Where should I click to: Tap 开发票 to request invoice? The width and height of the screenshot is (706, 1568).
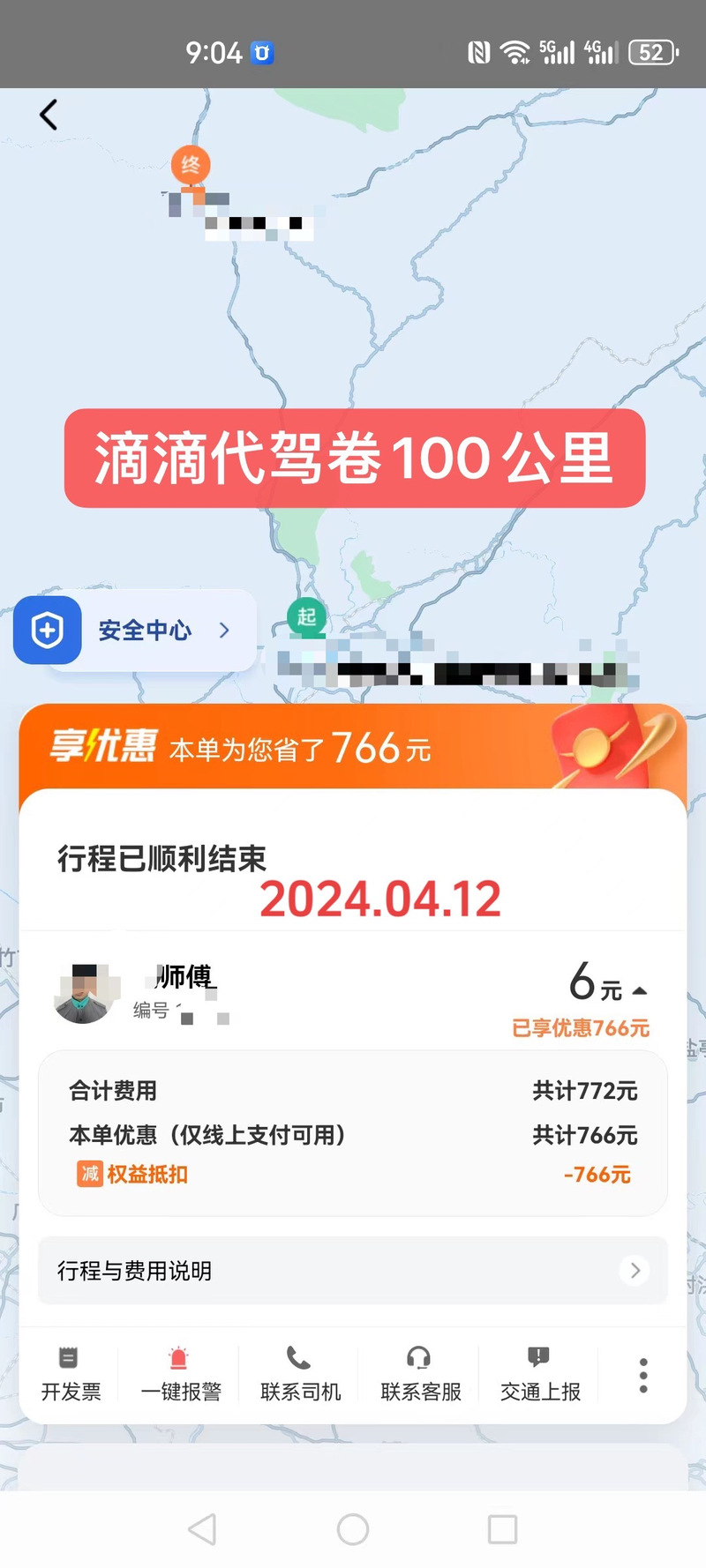[x=71, y=1374]
